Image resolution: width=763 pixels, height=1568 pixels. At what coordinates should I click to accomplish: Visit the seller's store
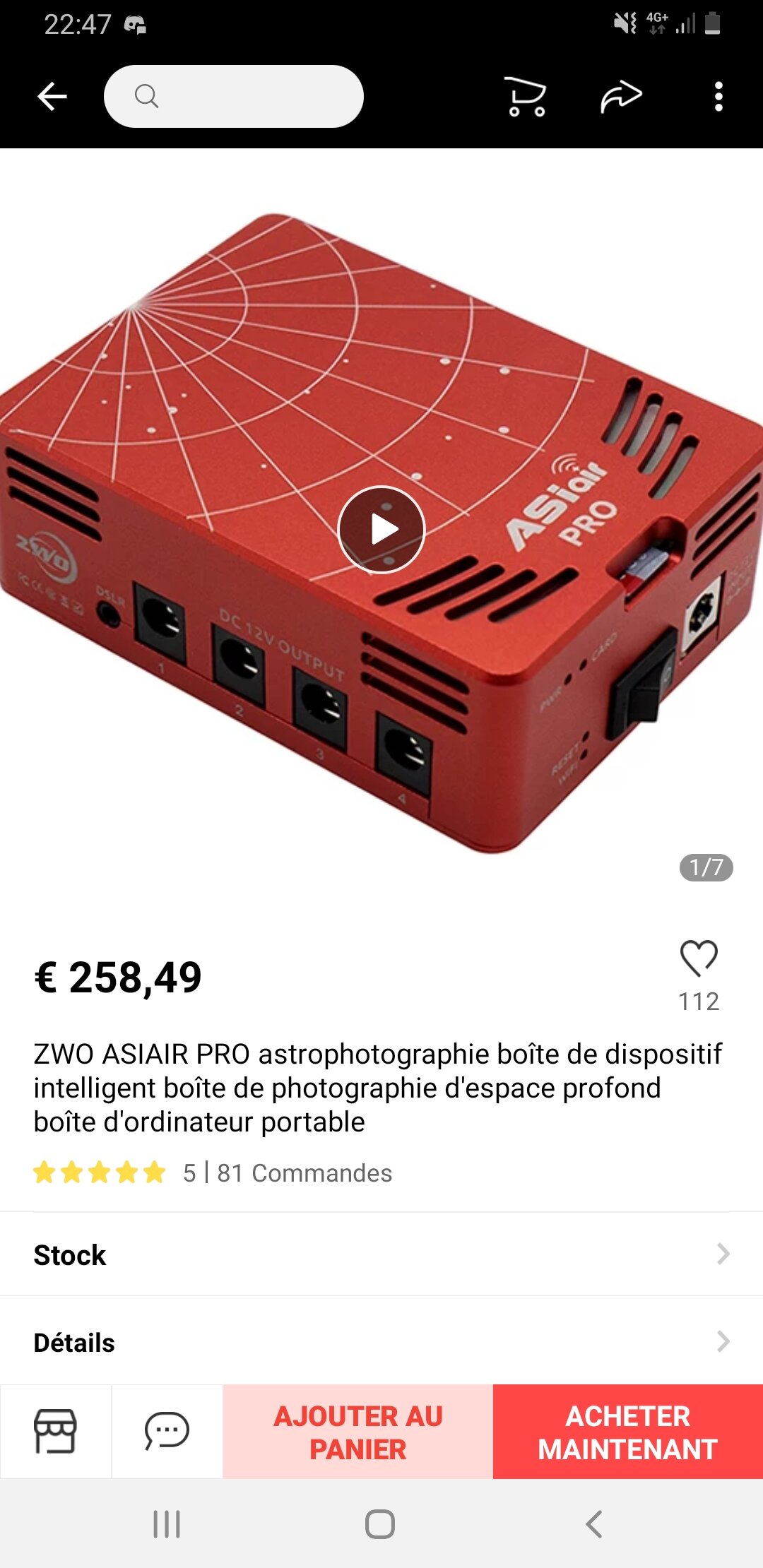(55, 1432)
